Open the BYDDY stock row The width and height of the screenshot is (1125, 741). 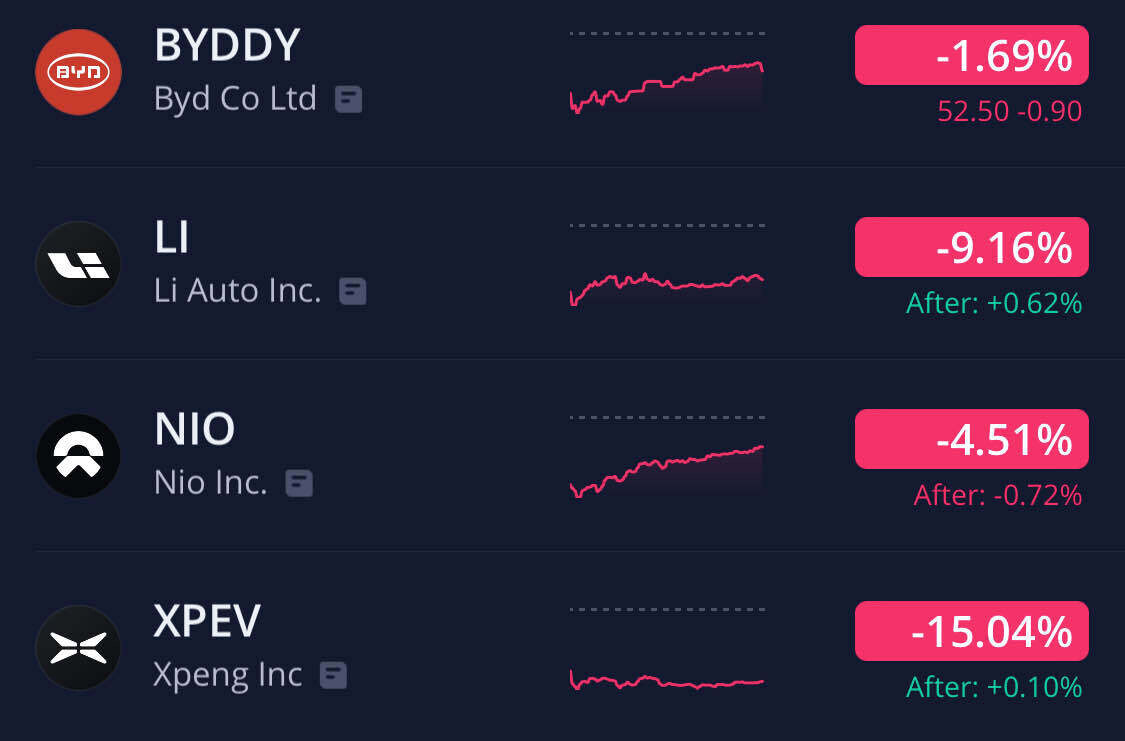tap(227, 46)
